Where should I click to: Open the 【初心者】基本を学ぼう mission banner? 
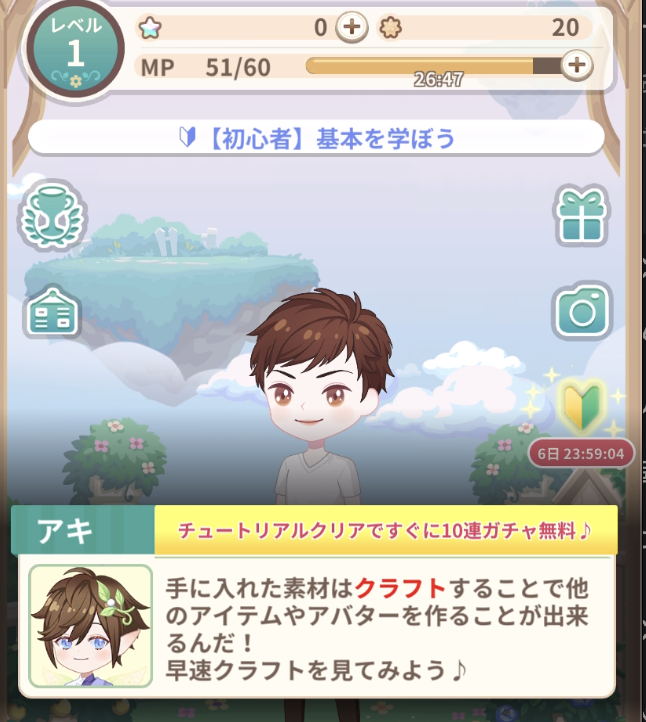pyautogui.click(x=316, y=138)
